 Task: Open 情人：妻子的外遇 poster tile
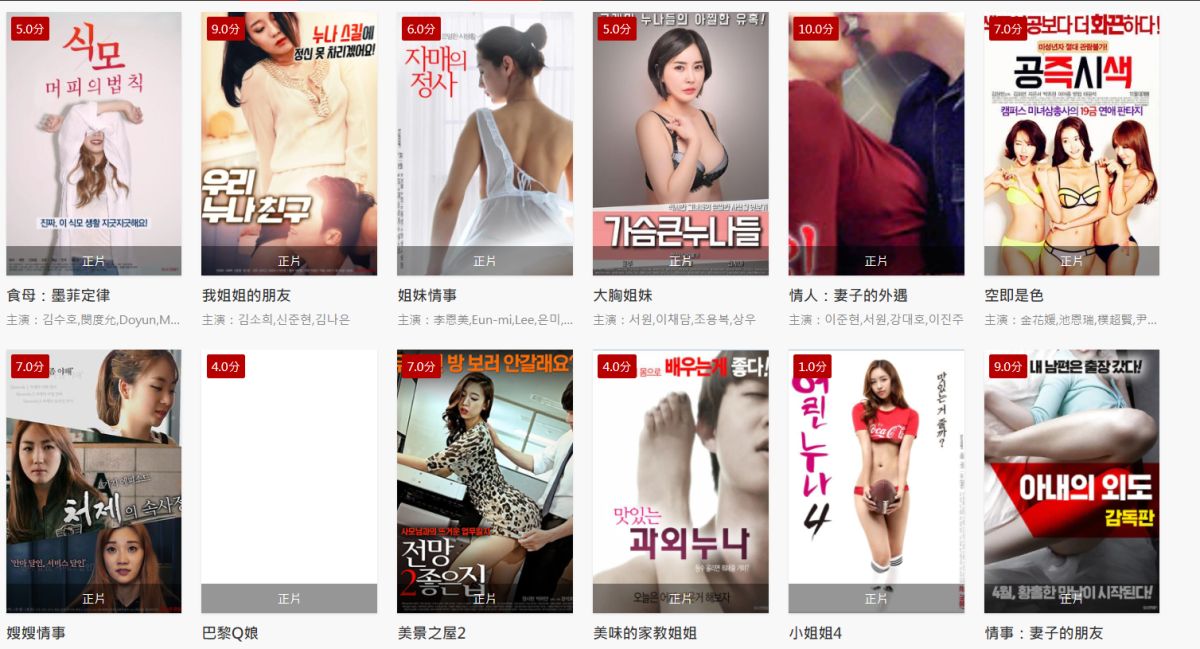876,144
